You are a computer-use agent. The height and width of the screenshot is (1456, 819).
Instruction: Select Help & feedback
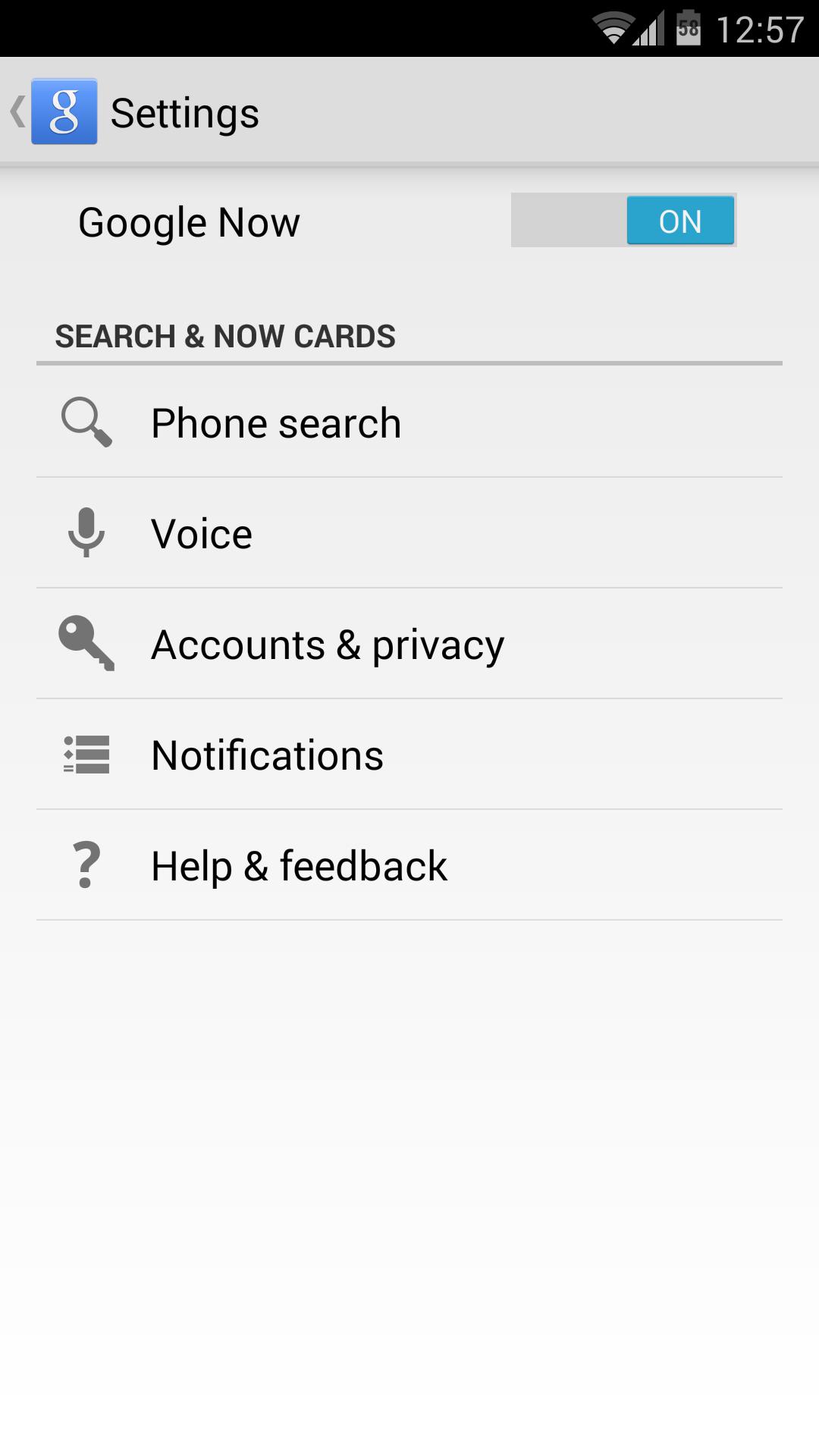point(409,865)
